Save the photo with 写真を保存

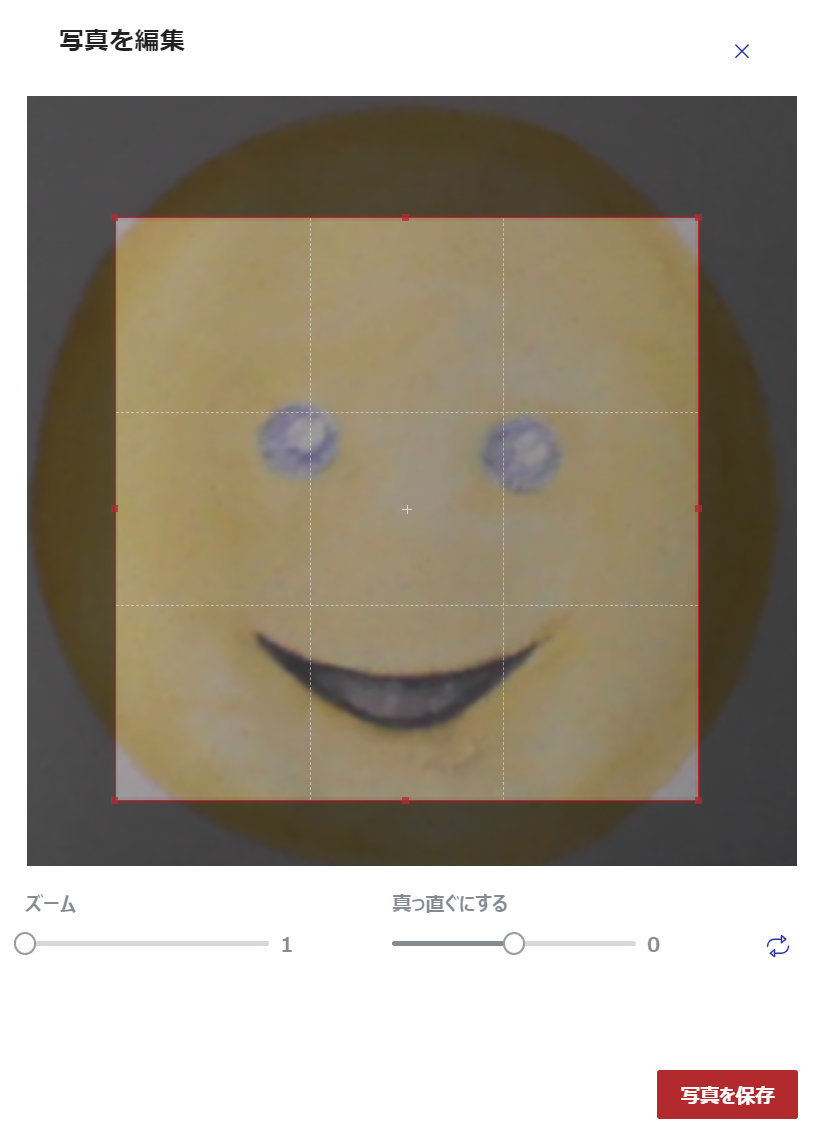click(x=727, y=1094)
